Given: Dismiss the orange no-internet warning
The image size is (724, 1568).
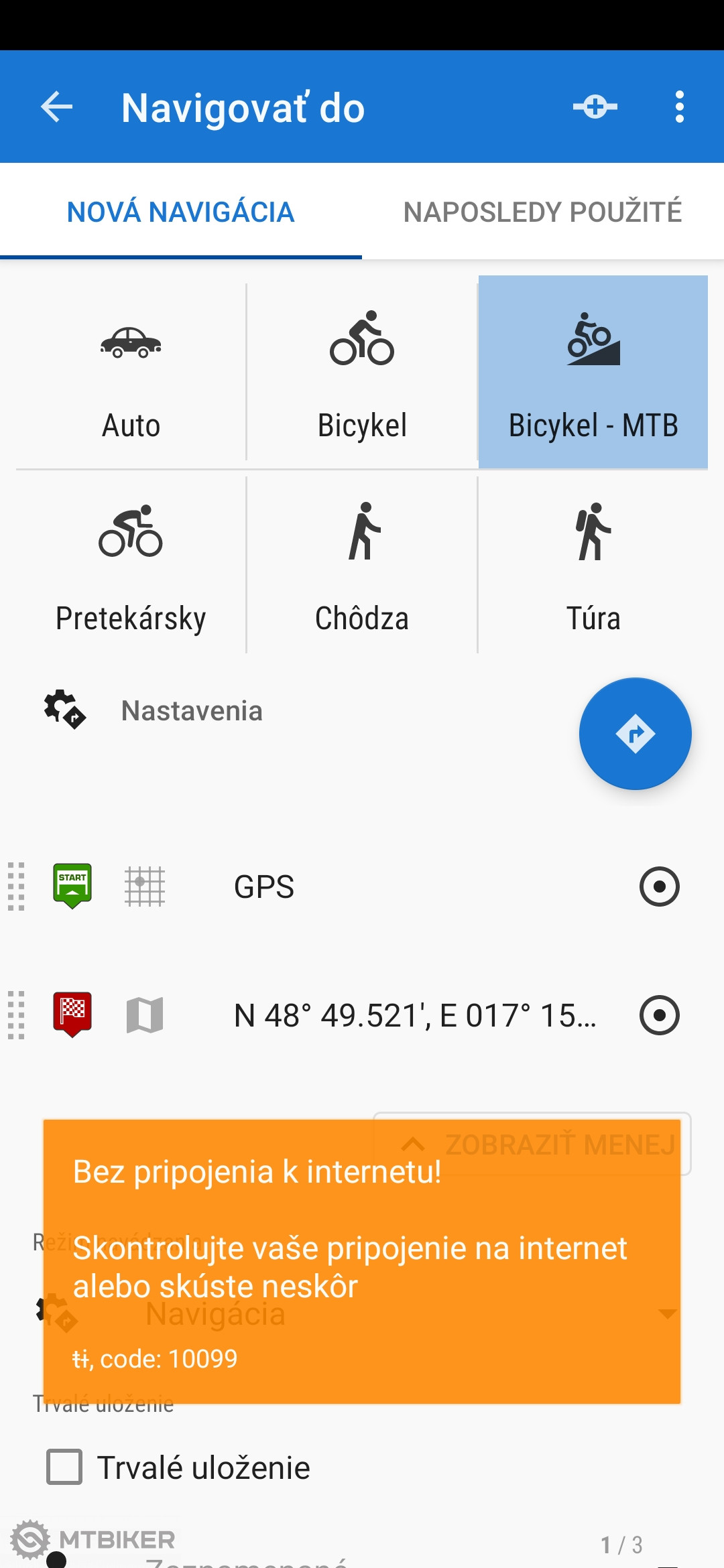Looking at the screenshot, I should click(362, 1261).
